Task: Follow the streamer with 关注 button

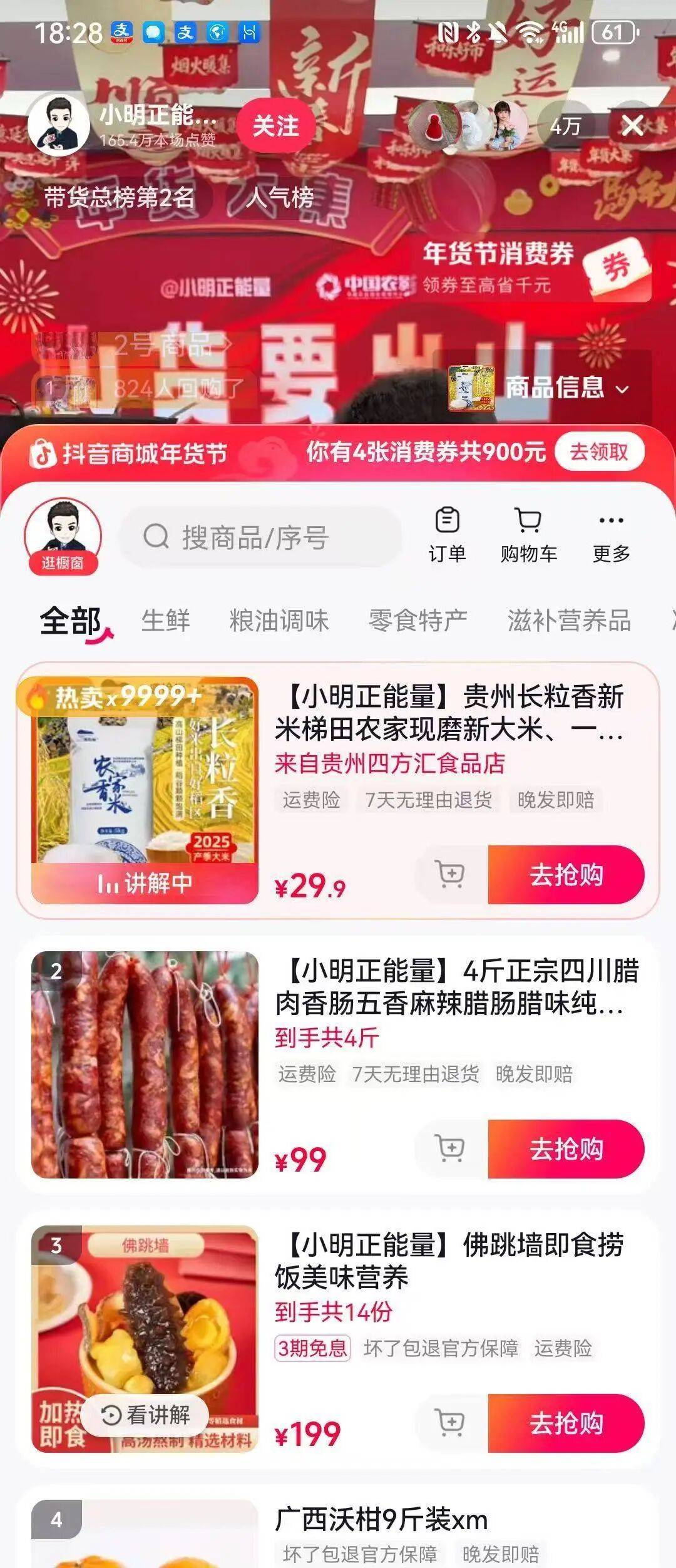Action: point(275,126)
